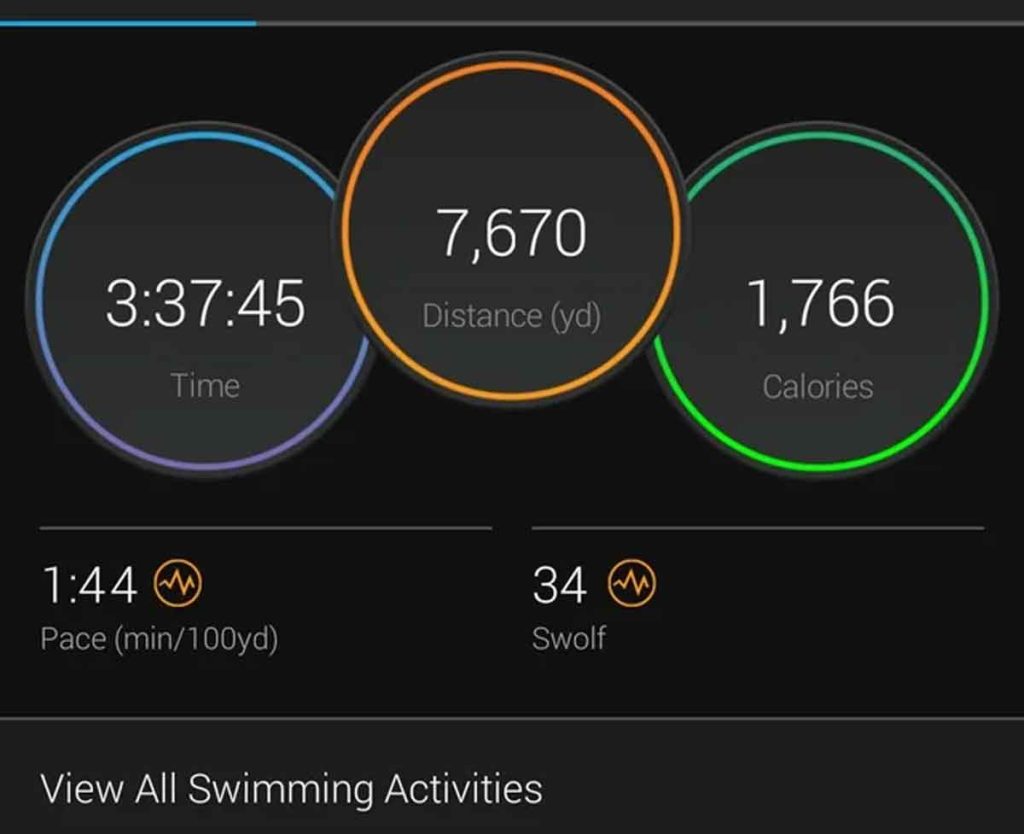Viewport: 1024px width, 834px height.
Task: Tap the chart icon next to Pace
Action: click(x=178, y=584)
